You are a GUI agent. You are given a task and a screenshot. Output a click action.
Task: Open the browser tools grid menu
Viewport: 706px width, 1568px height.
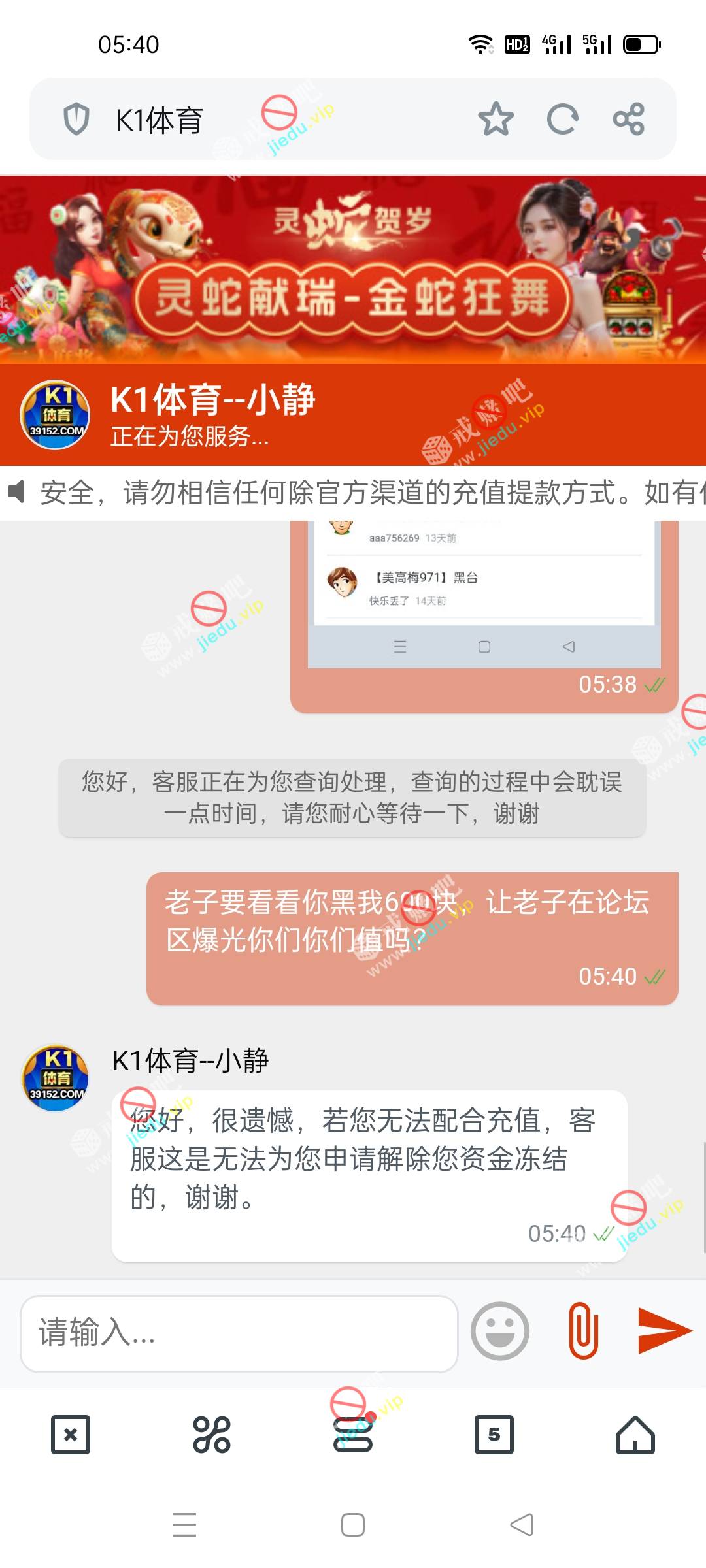coord(212,1435)
